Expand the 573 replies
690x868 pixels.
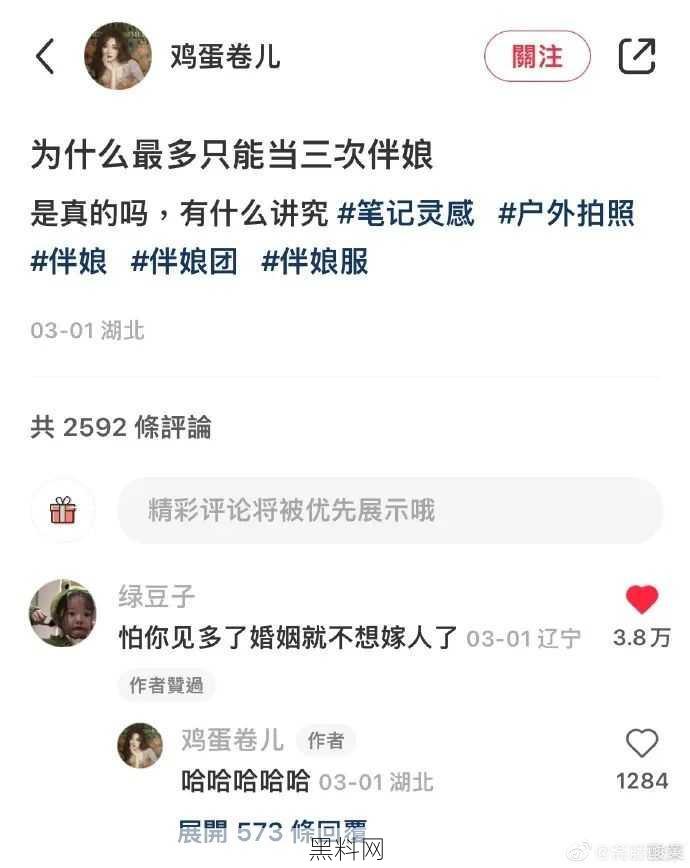click(271, 832)
